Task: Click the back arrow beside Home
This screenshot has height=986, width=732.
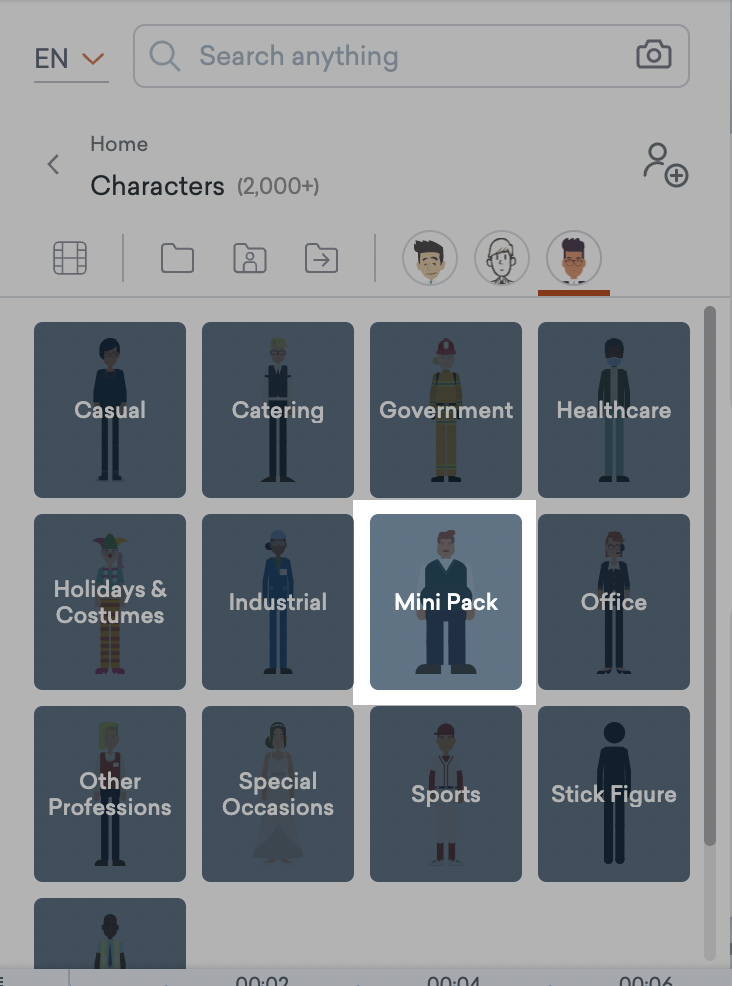Action: pos(52,164)
